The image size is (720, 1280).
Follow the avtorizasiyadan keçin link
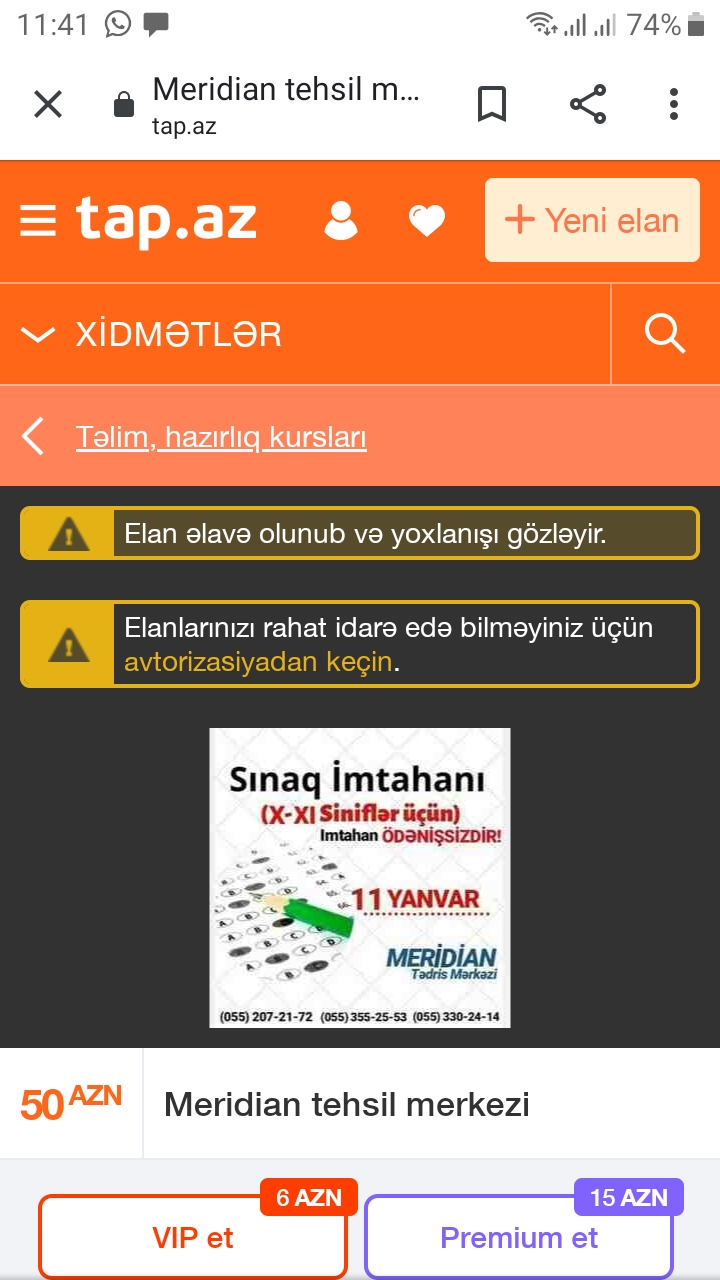(258, 662)
